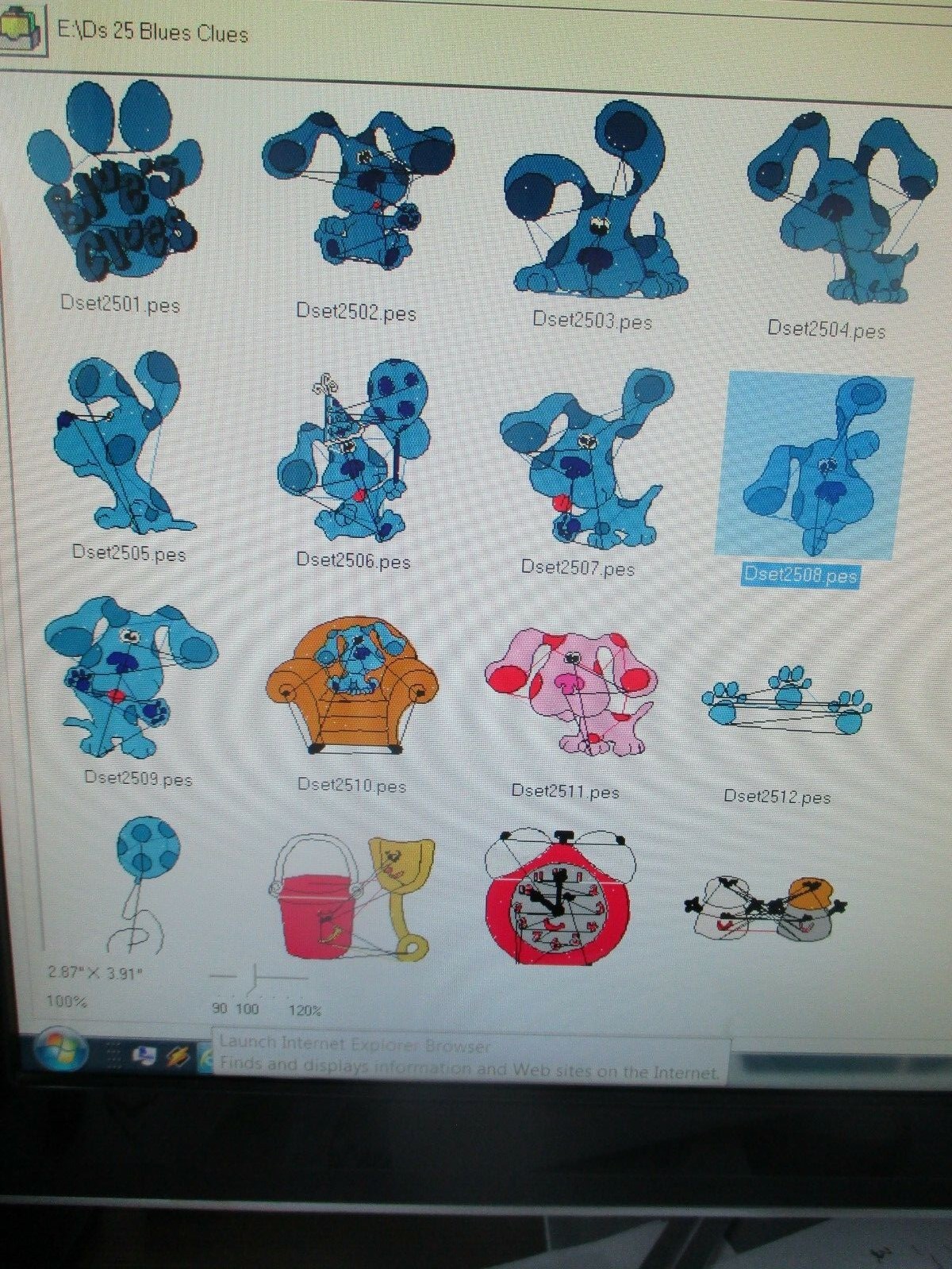Image resolution: width=952 pixels, height=1269 pixels.
Task: Click the Dset2504.pes file name label
Action: (x=828, y=326)
